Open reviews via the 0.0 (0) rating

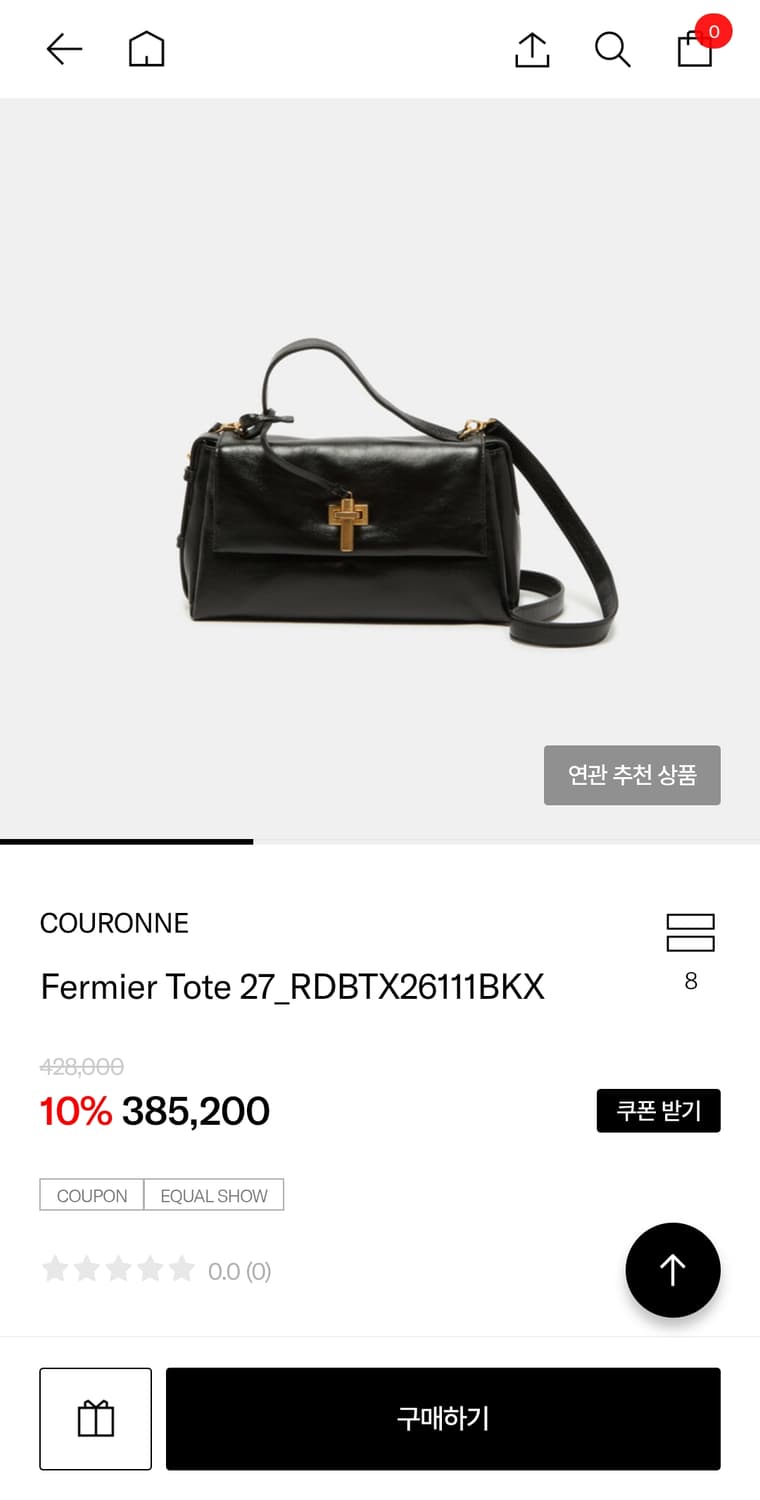pyautogui.click(x=239, y=1270)
